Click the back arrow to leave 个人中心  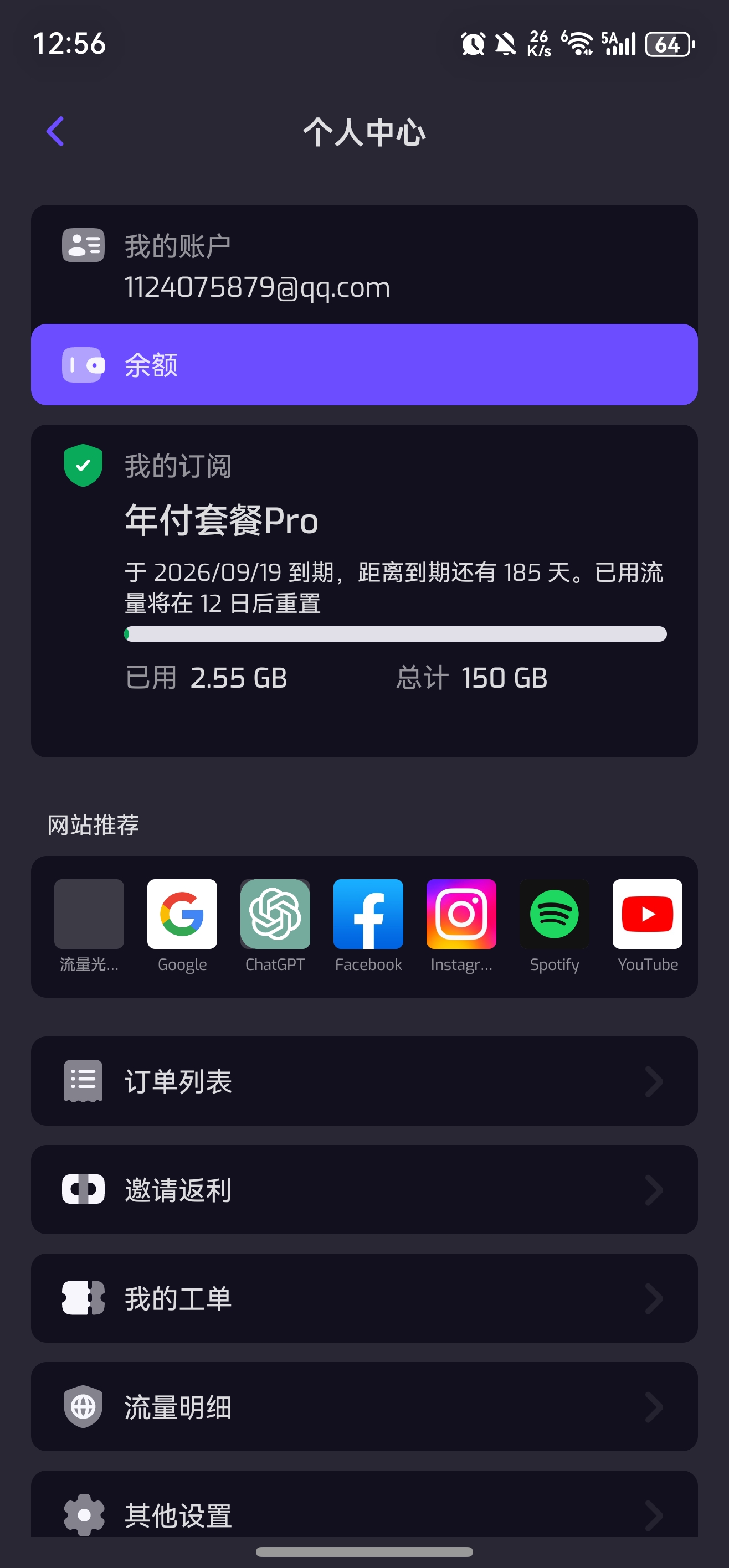[55, 131]
